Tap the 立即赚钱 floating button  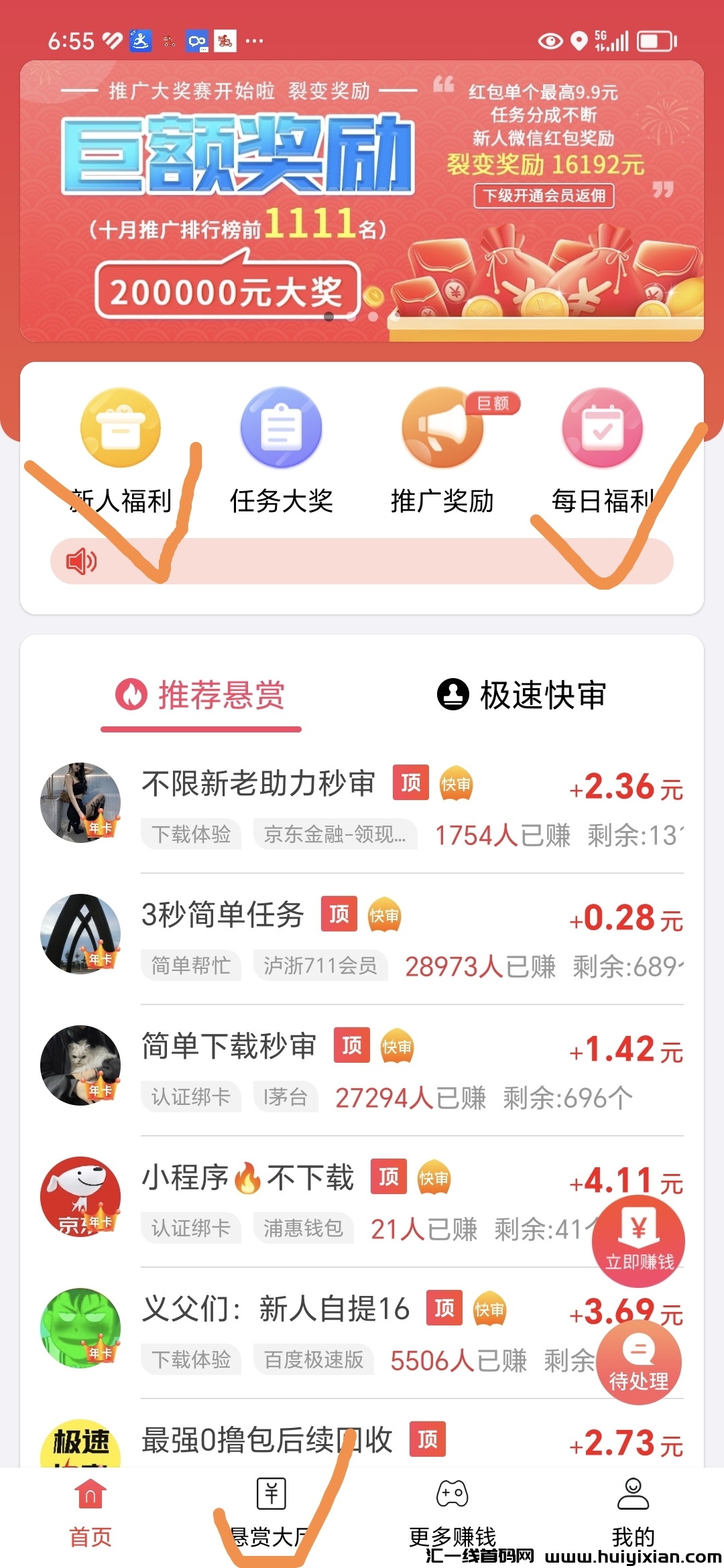[x=638, y=1240]
